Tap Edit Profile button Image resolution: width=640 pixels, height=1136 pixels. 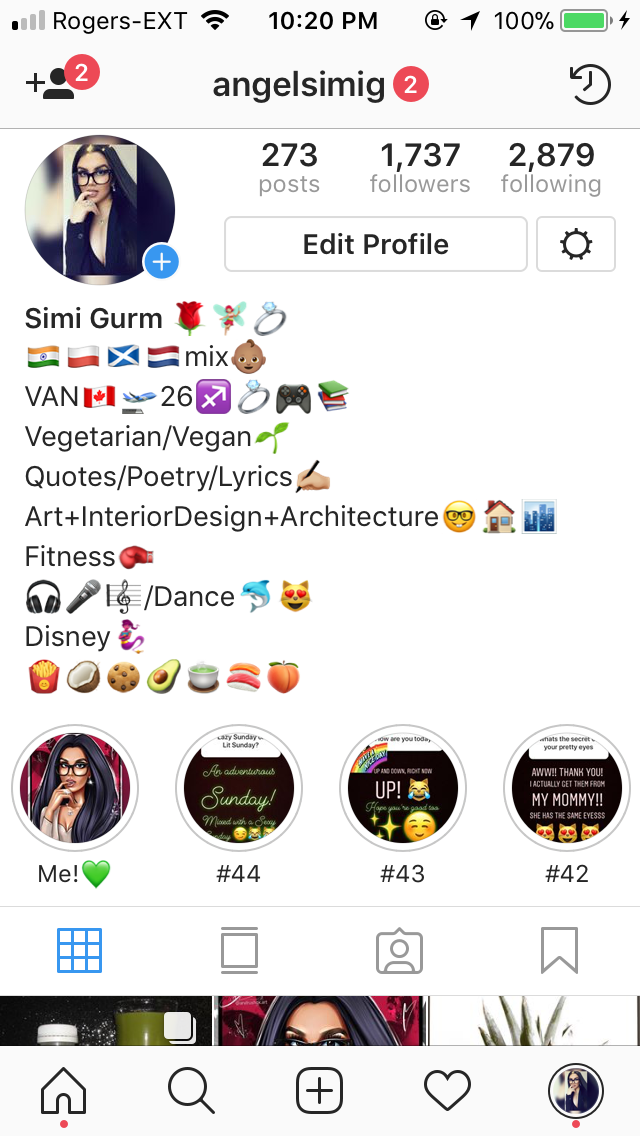[375, 244]
